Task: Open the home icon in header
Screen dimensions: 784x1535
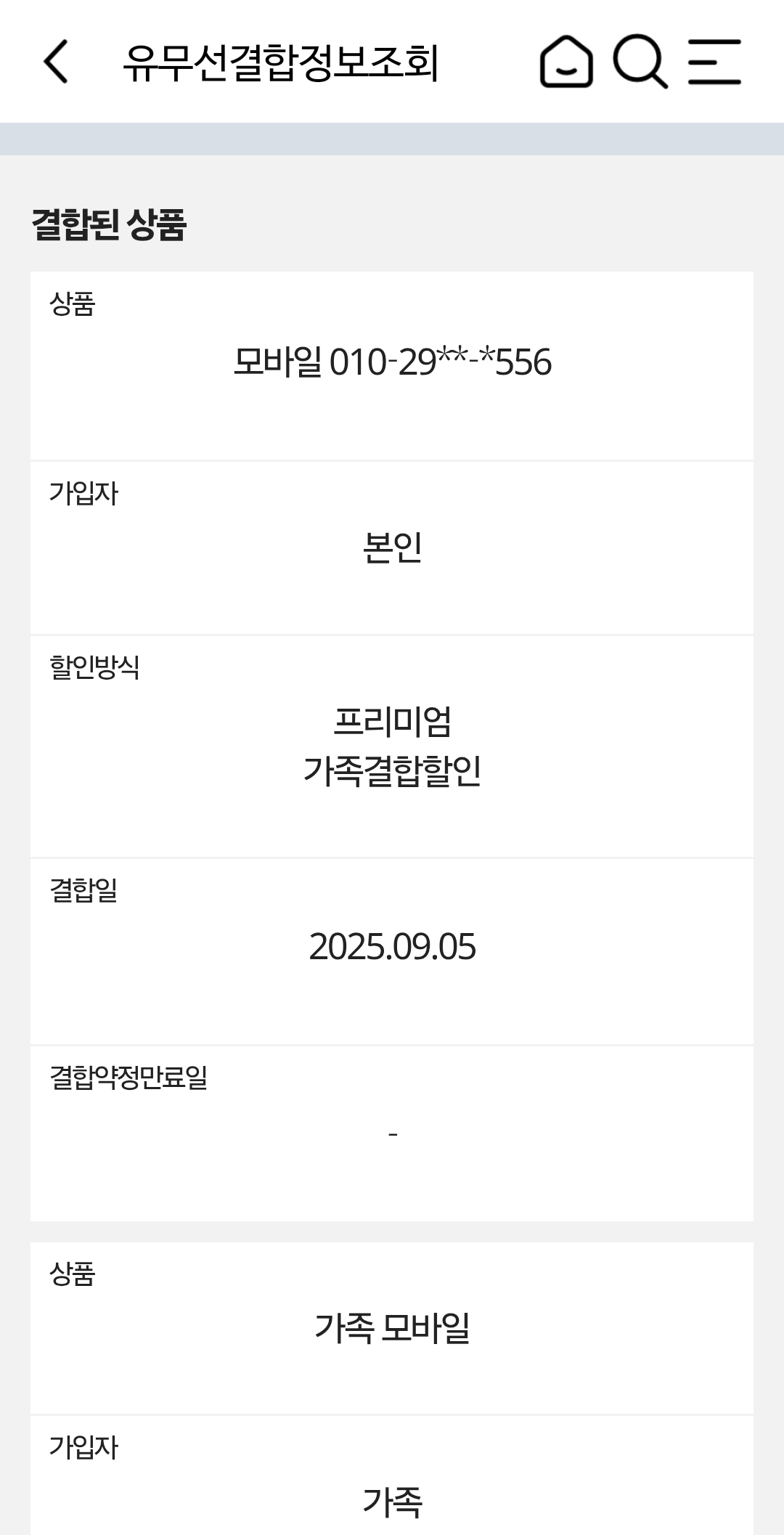Action: coord(566,62)
